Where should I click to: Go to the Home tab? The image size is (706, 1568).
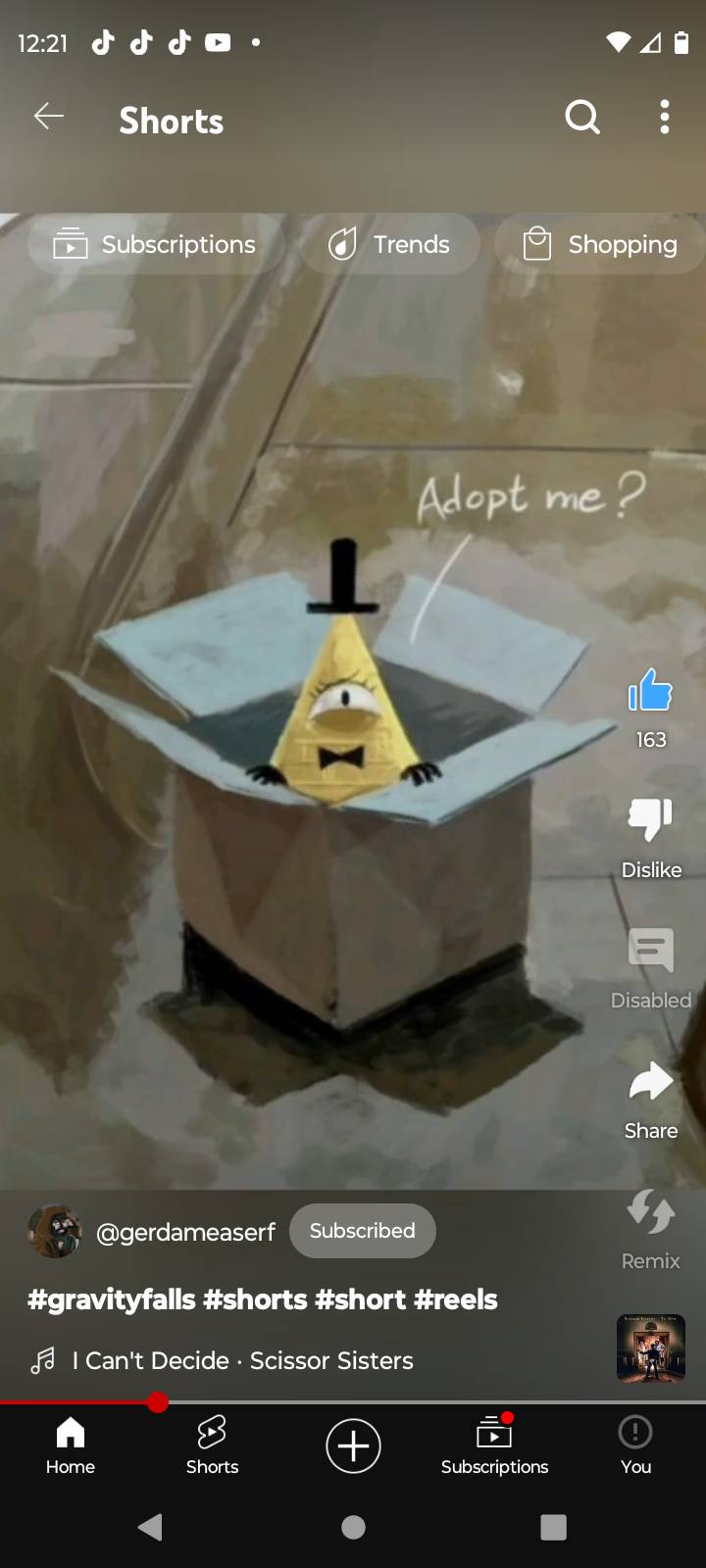coord(71,1445)
